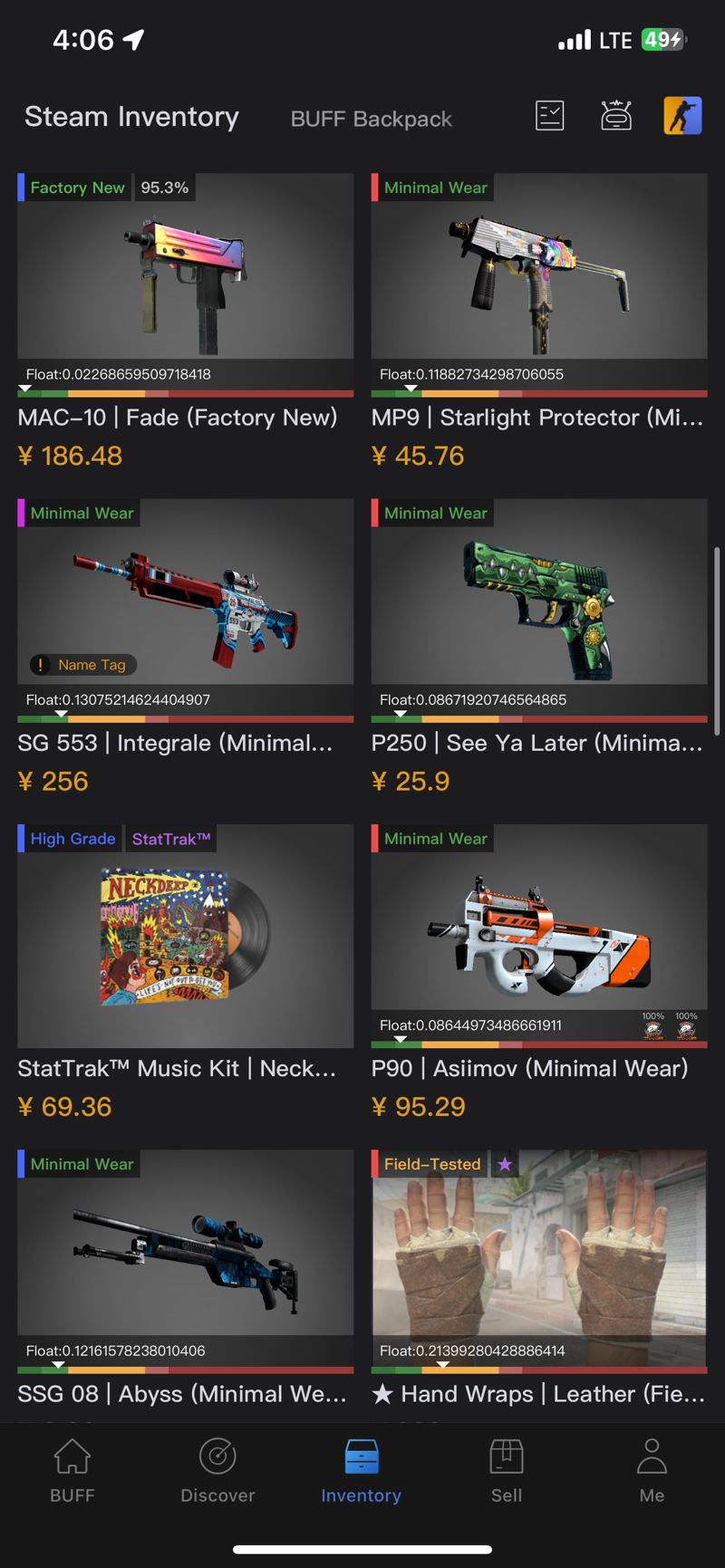Open the Sell tab
The width and height of the screenshot is (725, 1568).
[507, 1469]
